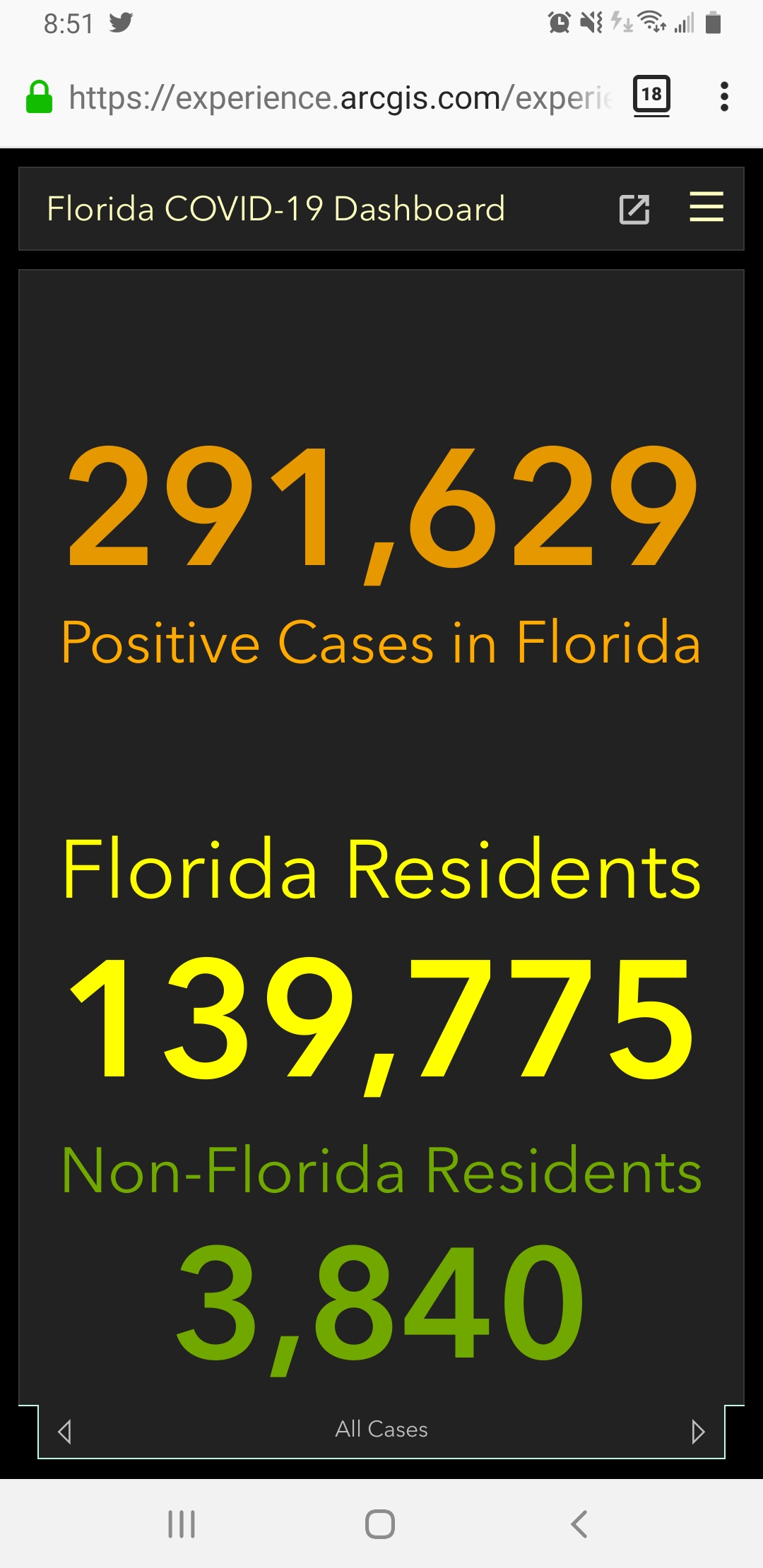This screenshot has width=763, height=1568.
Task: Go to previous view with left arrow
Action: 65,1432
